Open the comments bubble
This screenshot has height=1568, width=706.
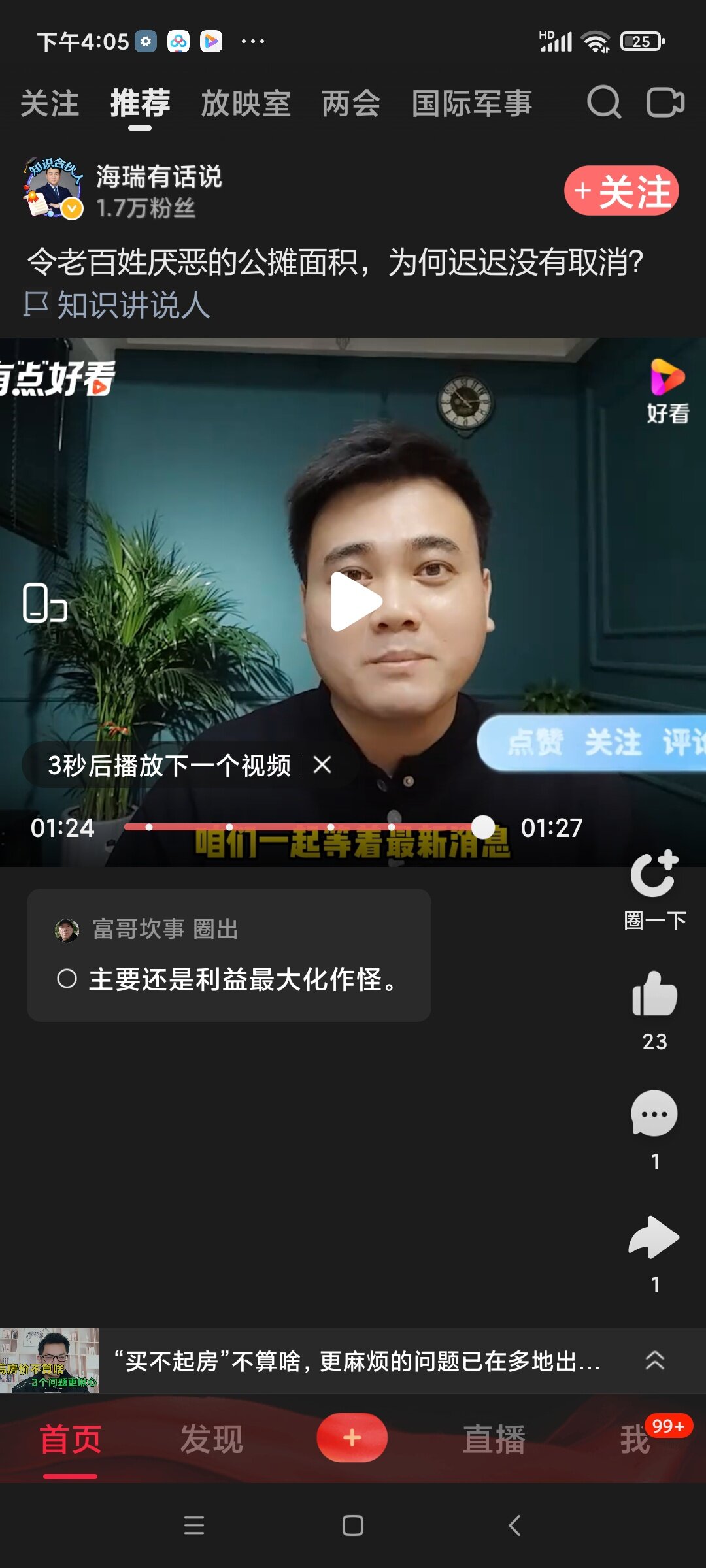654,1114
